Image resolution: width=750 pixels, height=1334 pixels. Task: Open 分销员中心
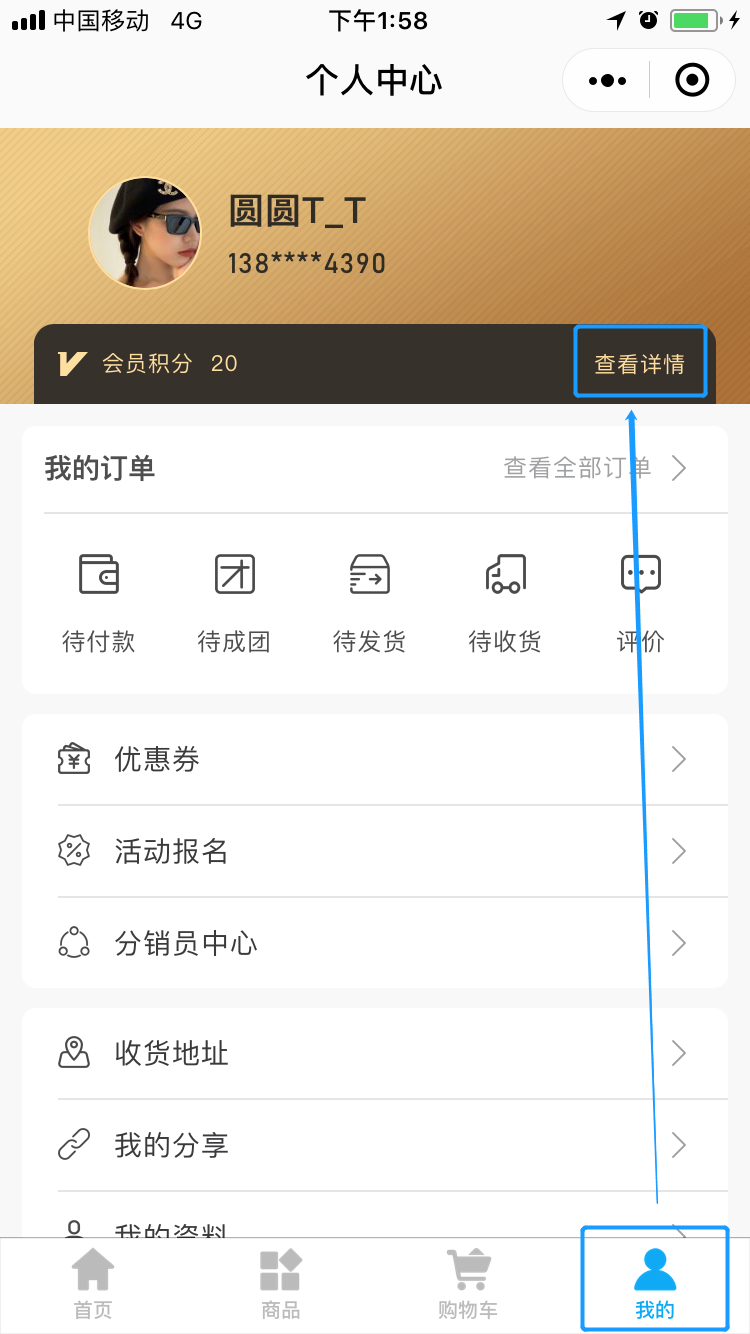click(374, 943)
